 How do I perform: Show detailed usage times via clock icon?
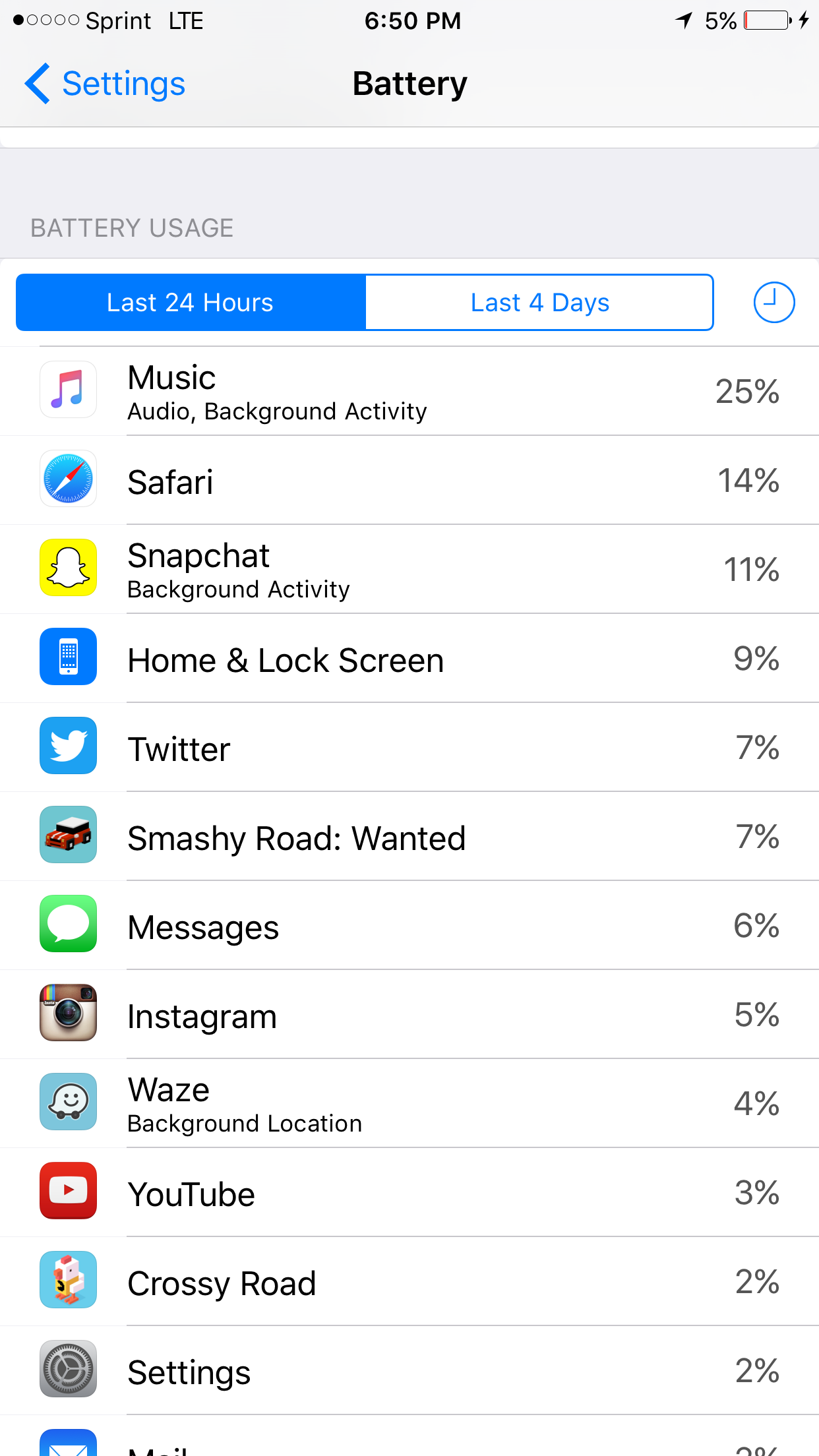pos(773,303)
